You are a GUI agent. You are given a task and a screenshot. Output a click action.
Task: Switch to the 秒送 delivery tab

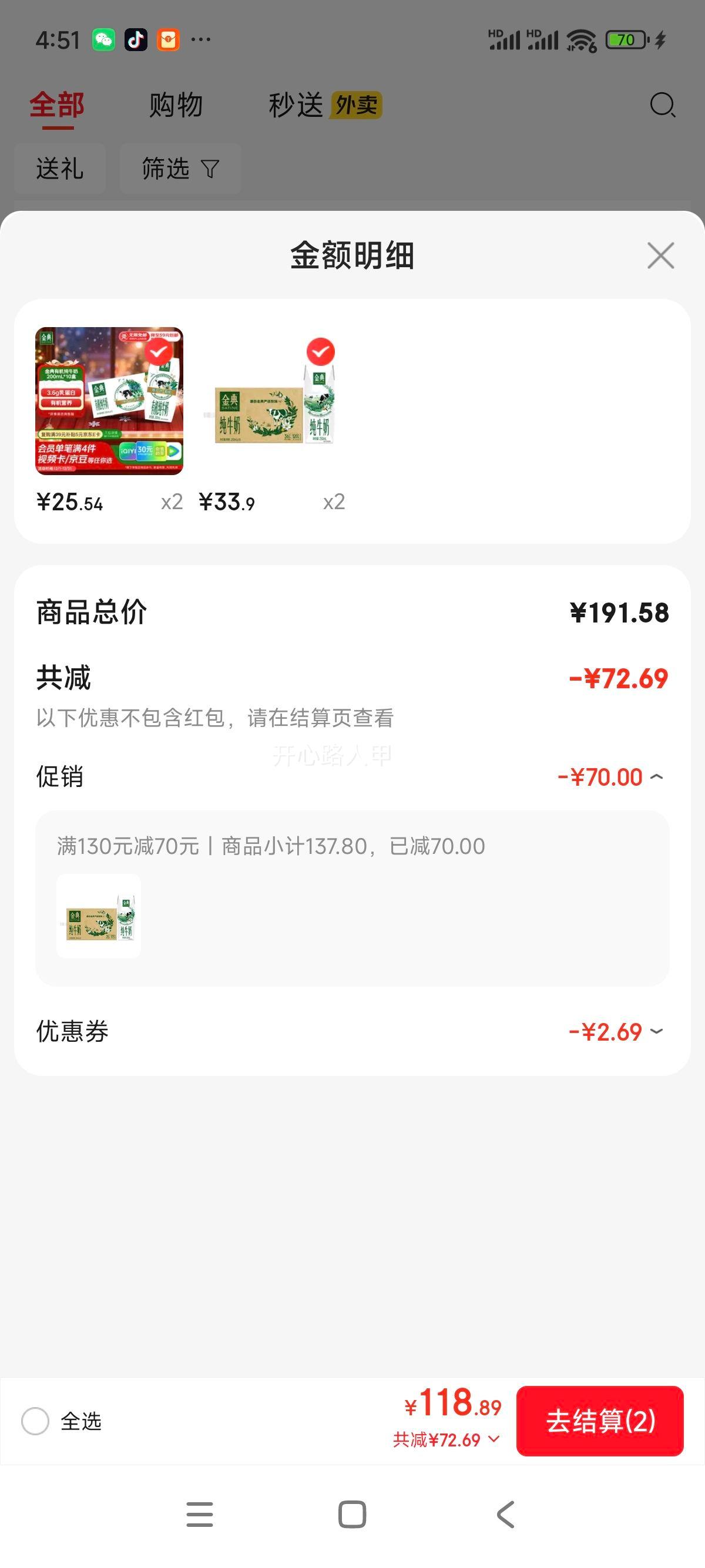[x=297, y=105]
